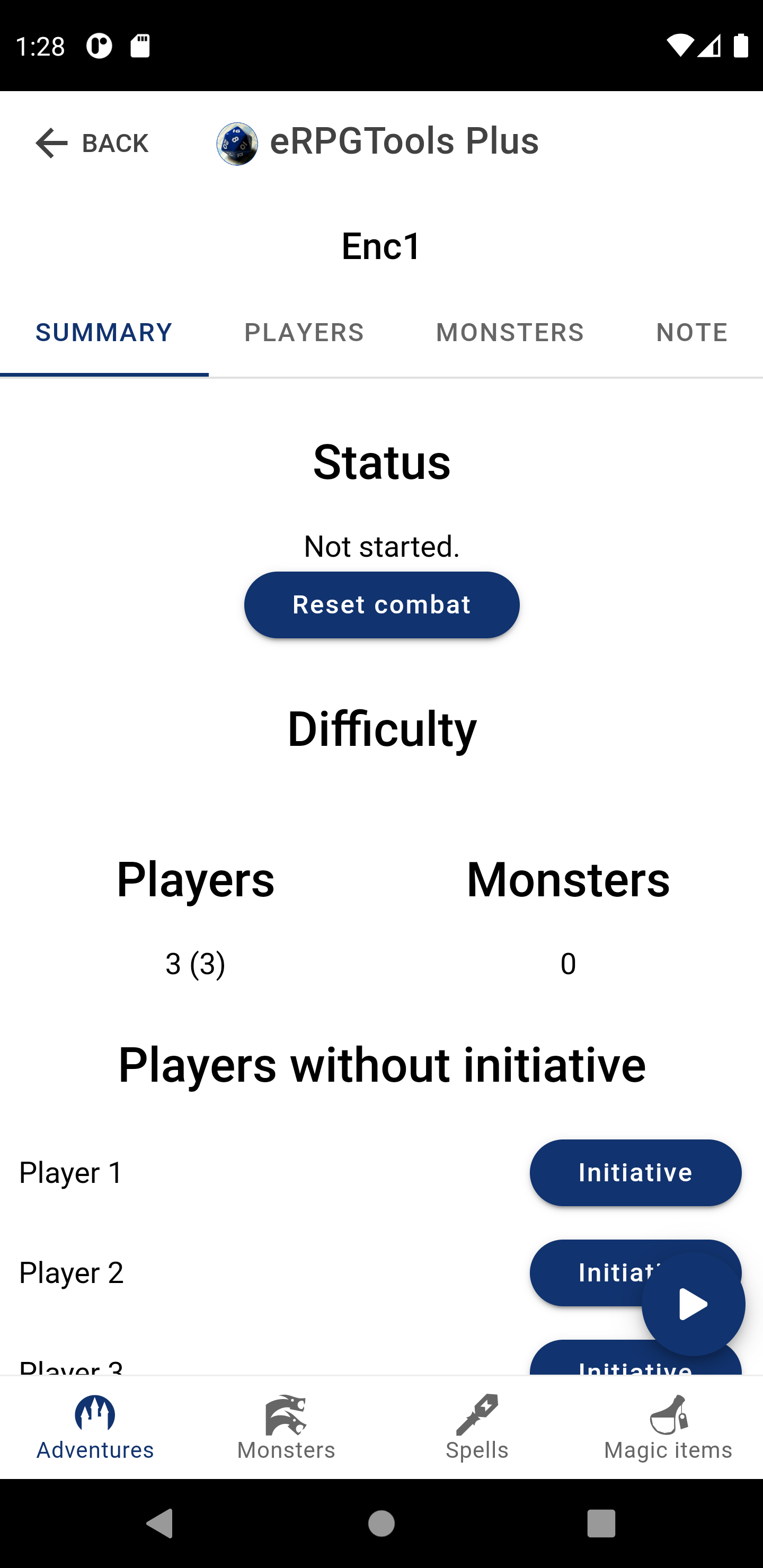Viewport: 763px width, 1568px height.
Task: Set initiative for Player 2
Action: pyautogui.click(x=584, y=1272)
